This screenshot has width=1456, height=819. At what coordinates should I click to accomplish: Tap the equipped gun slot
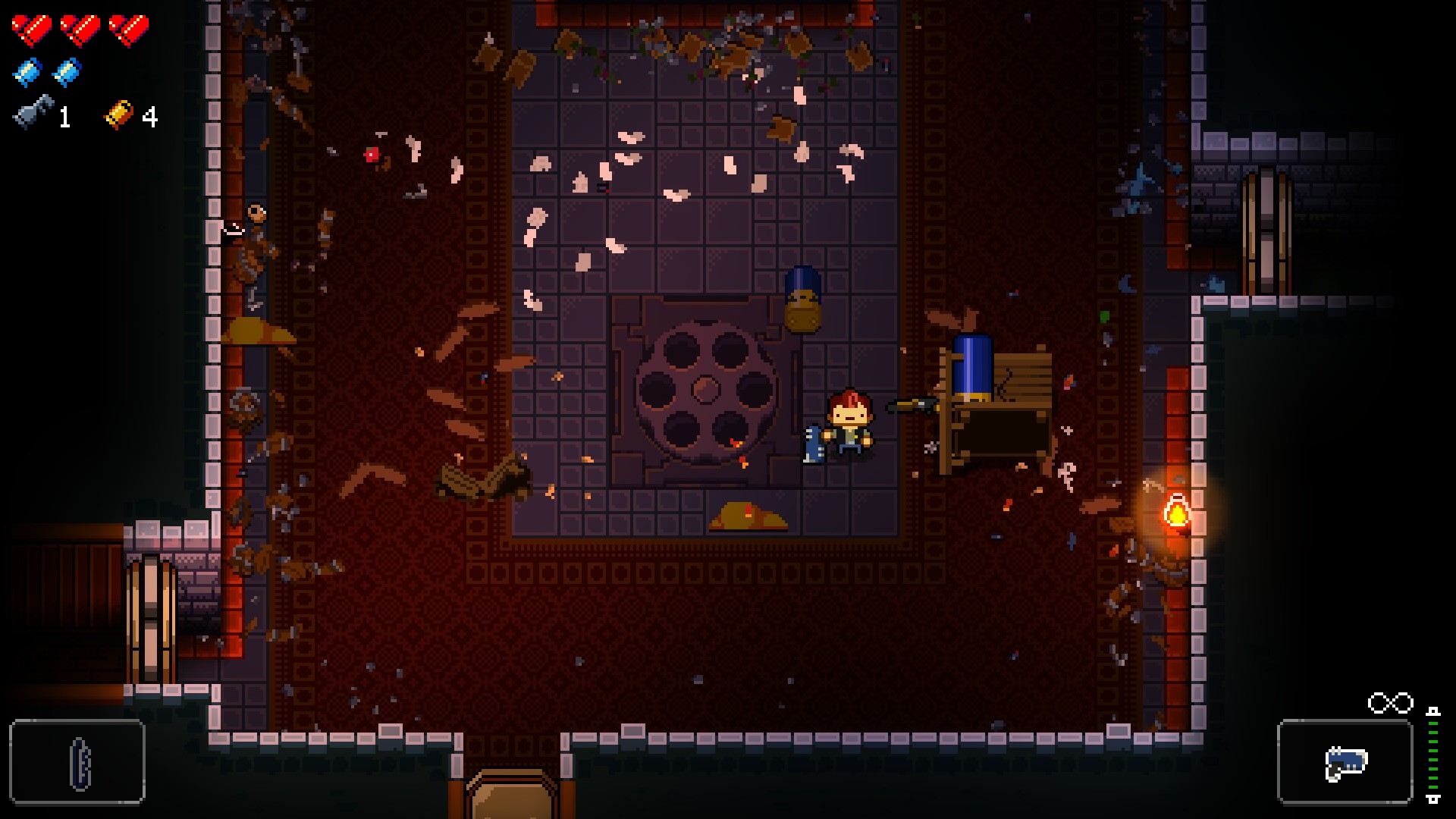point(1345,761)
